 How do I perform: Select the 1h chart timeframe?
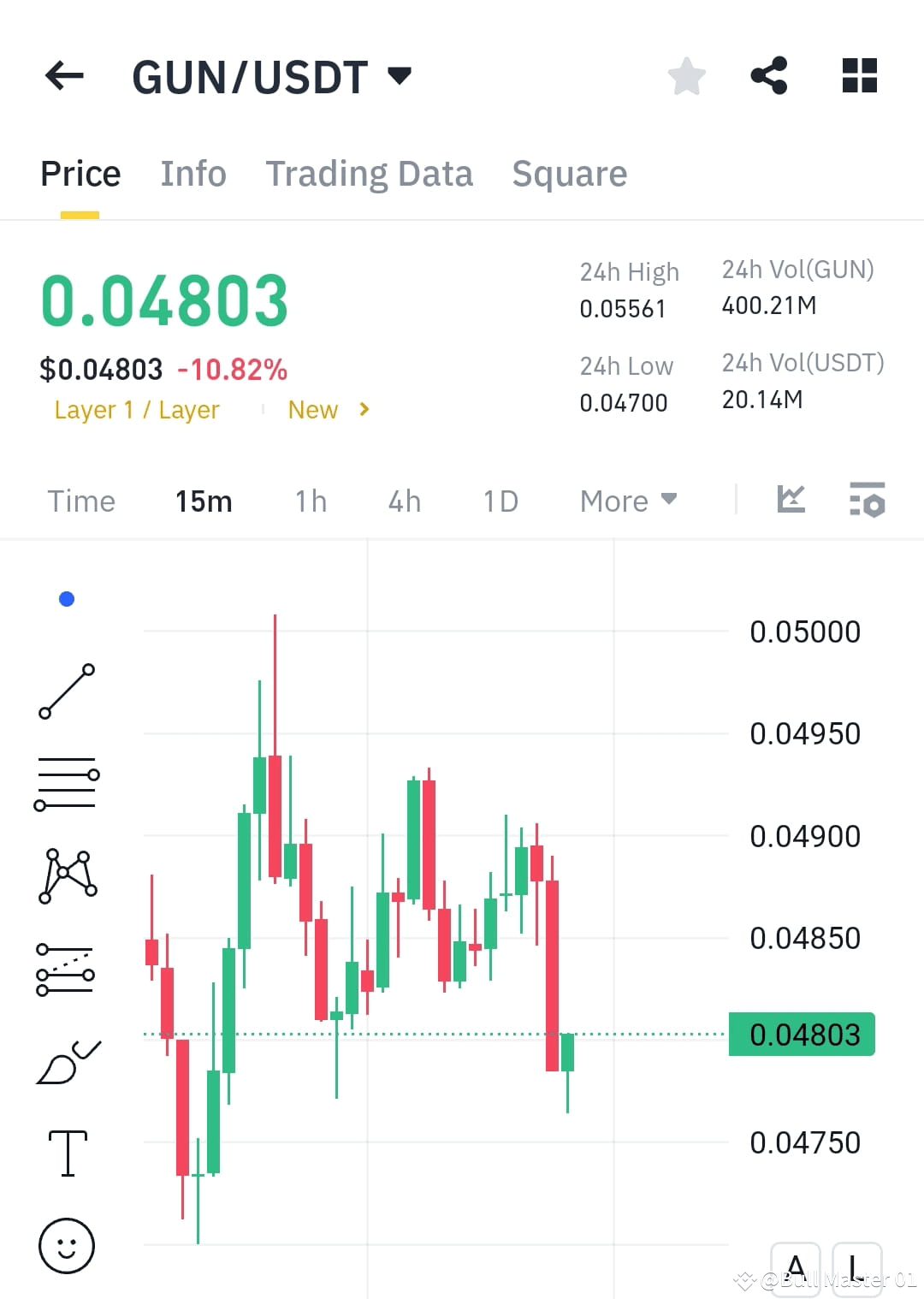click(310, 501)
